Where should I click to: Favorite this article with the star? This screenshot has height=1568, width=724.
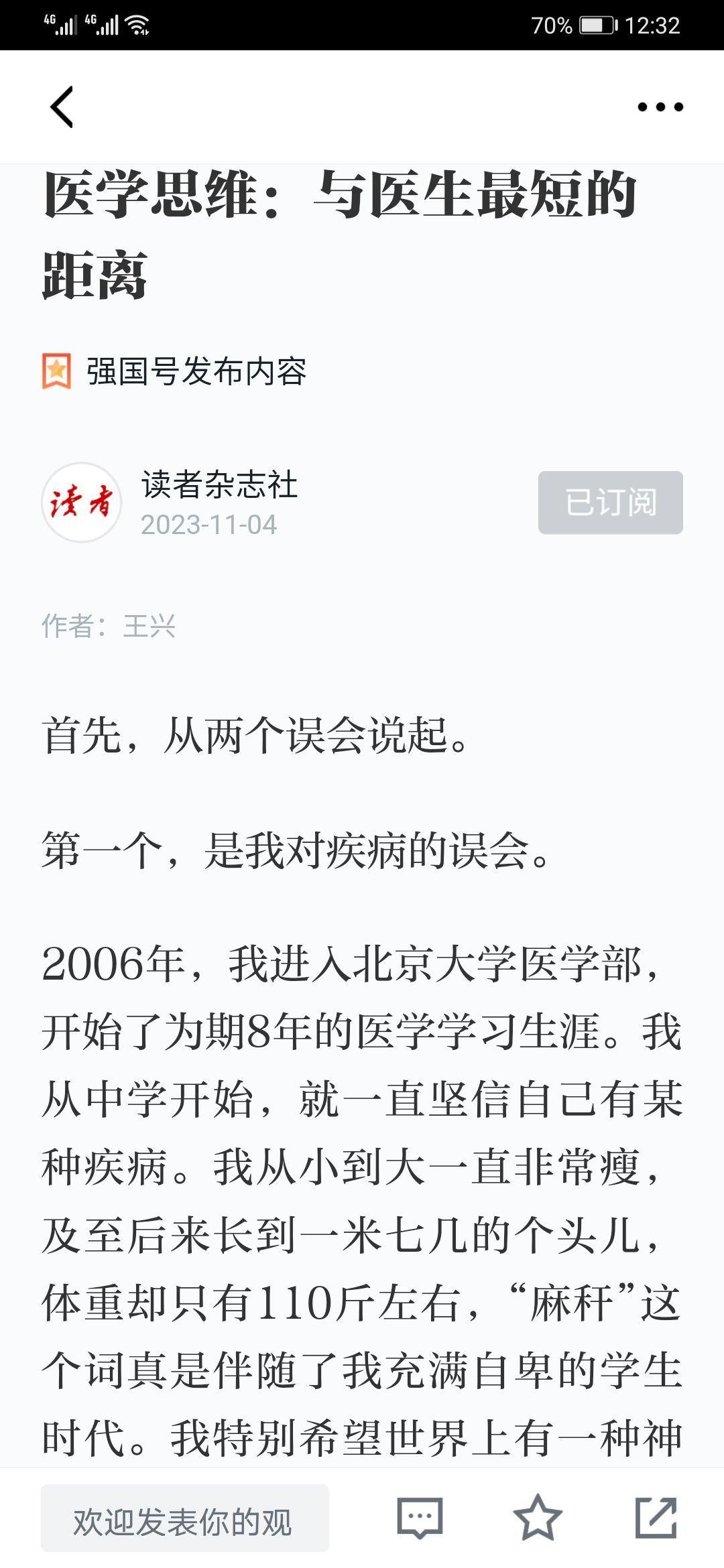pyautogui.click(x=538, y=1518)
